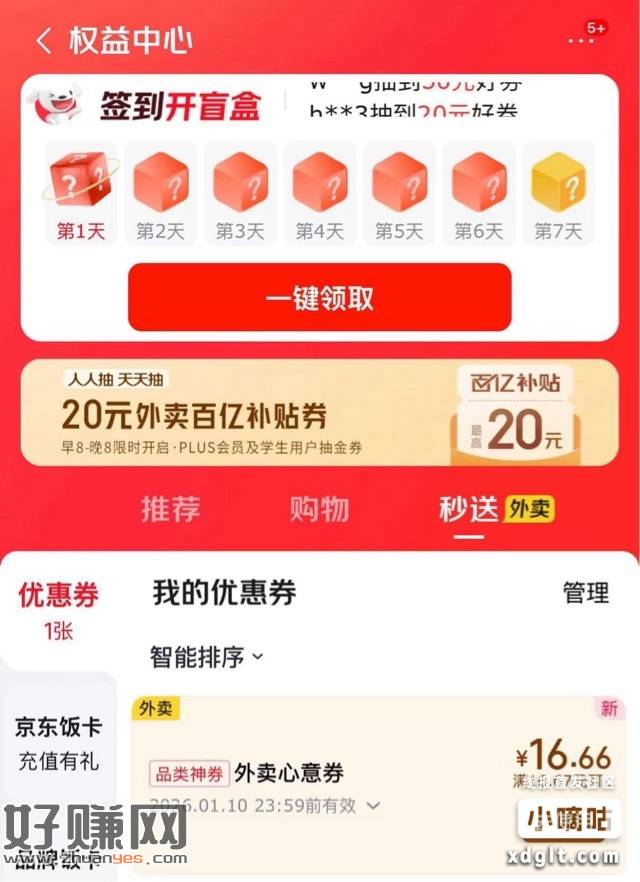
Task: Switch to the 购物 tab
Action: click(x=319, y=509)
